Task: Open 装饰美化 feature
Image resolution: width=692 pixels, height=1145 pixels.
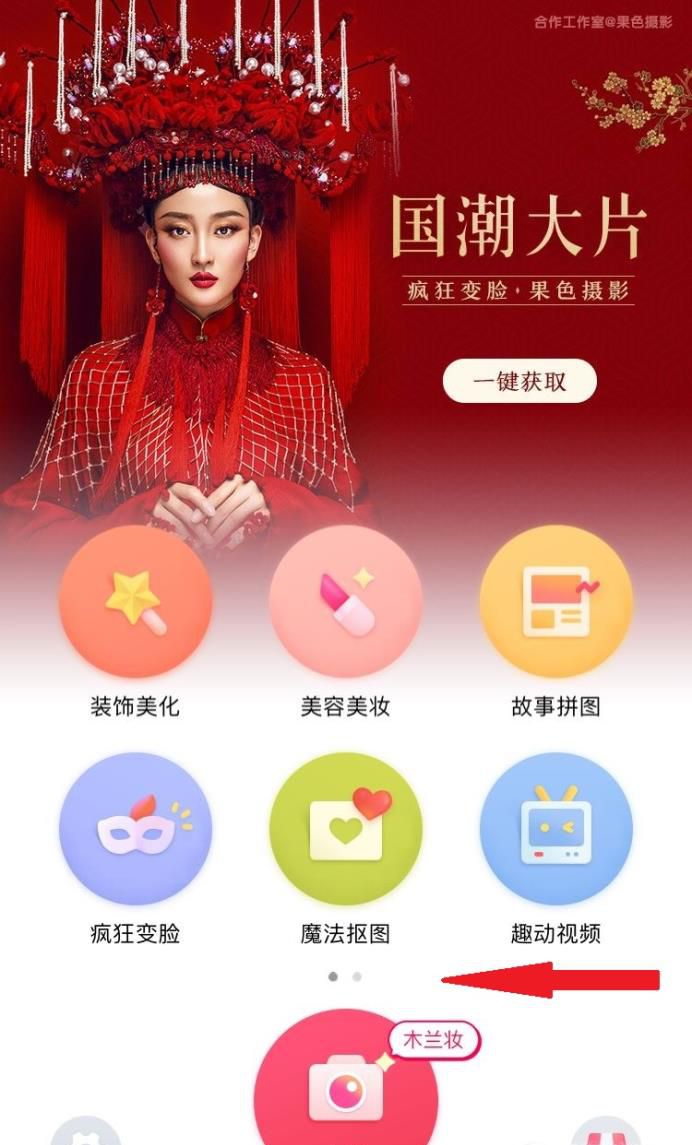Action: 135,602
